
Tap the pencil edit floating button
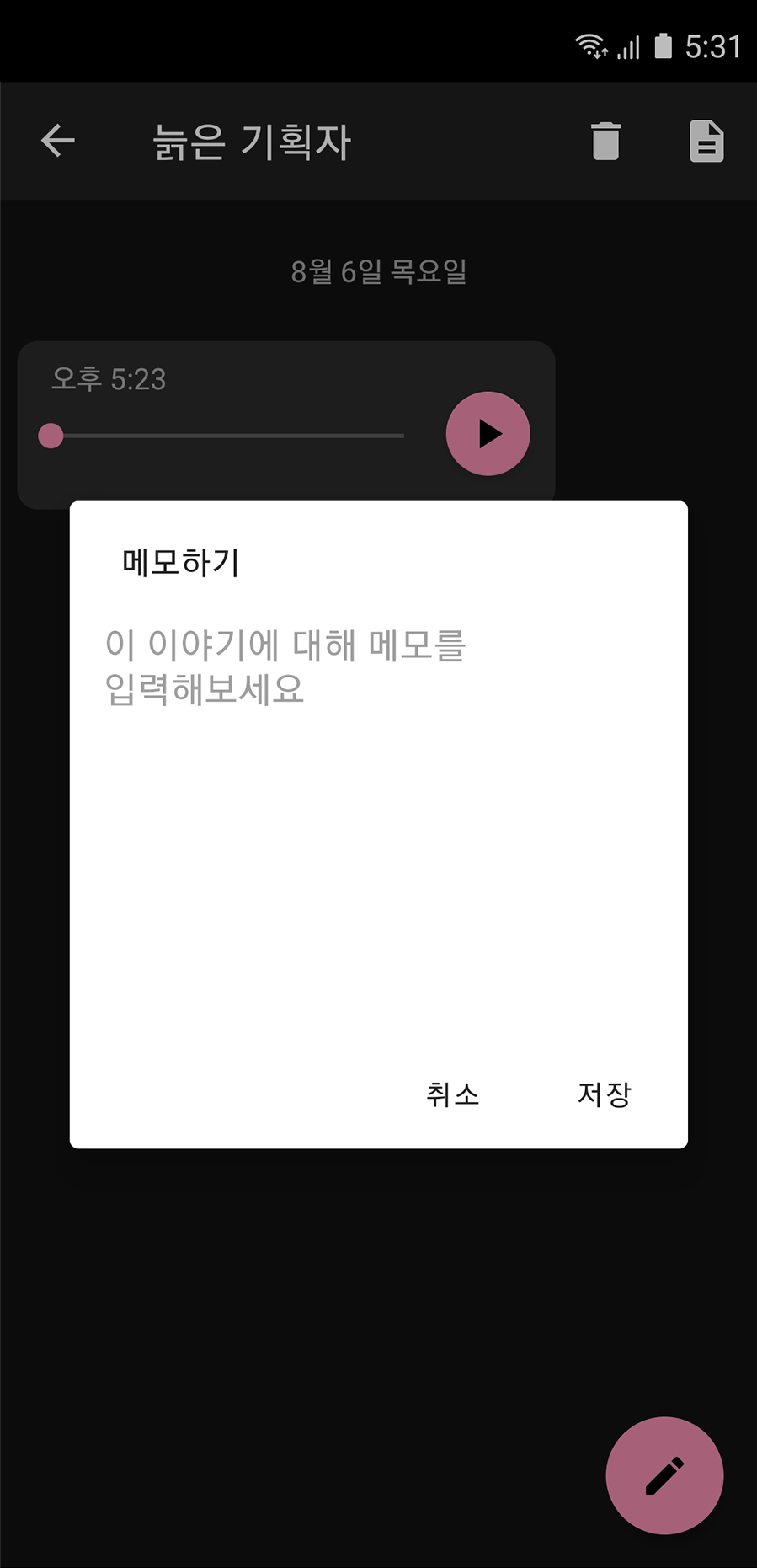click(664, 1474)
